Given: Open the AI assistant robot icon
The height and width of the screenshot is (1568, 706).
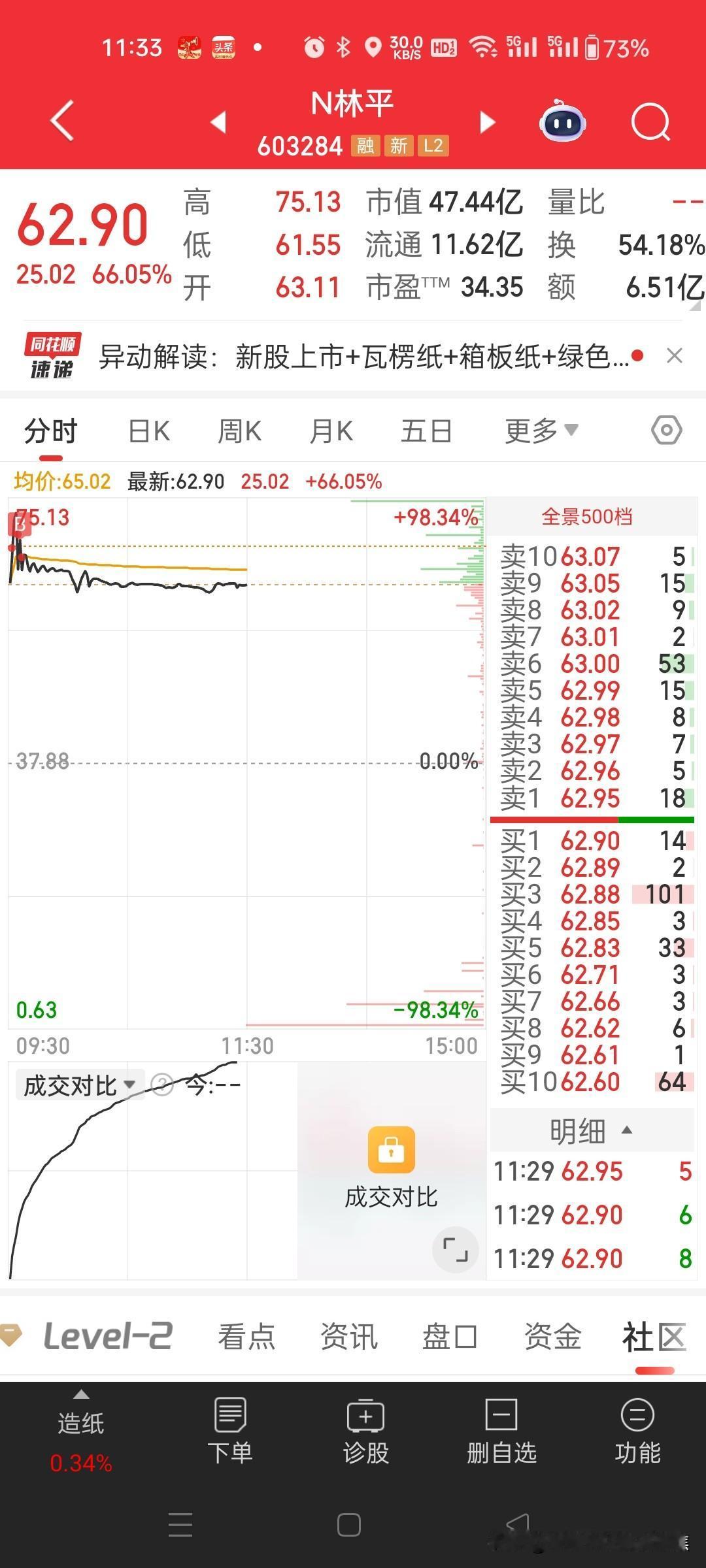Looking at the screenshot, I should pos(562,123).
